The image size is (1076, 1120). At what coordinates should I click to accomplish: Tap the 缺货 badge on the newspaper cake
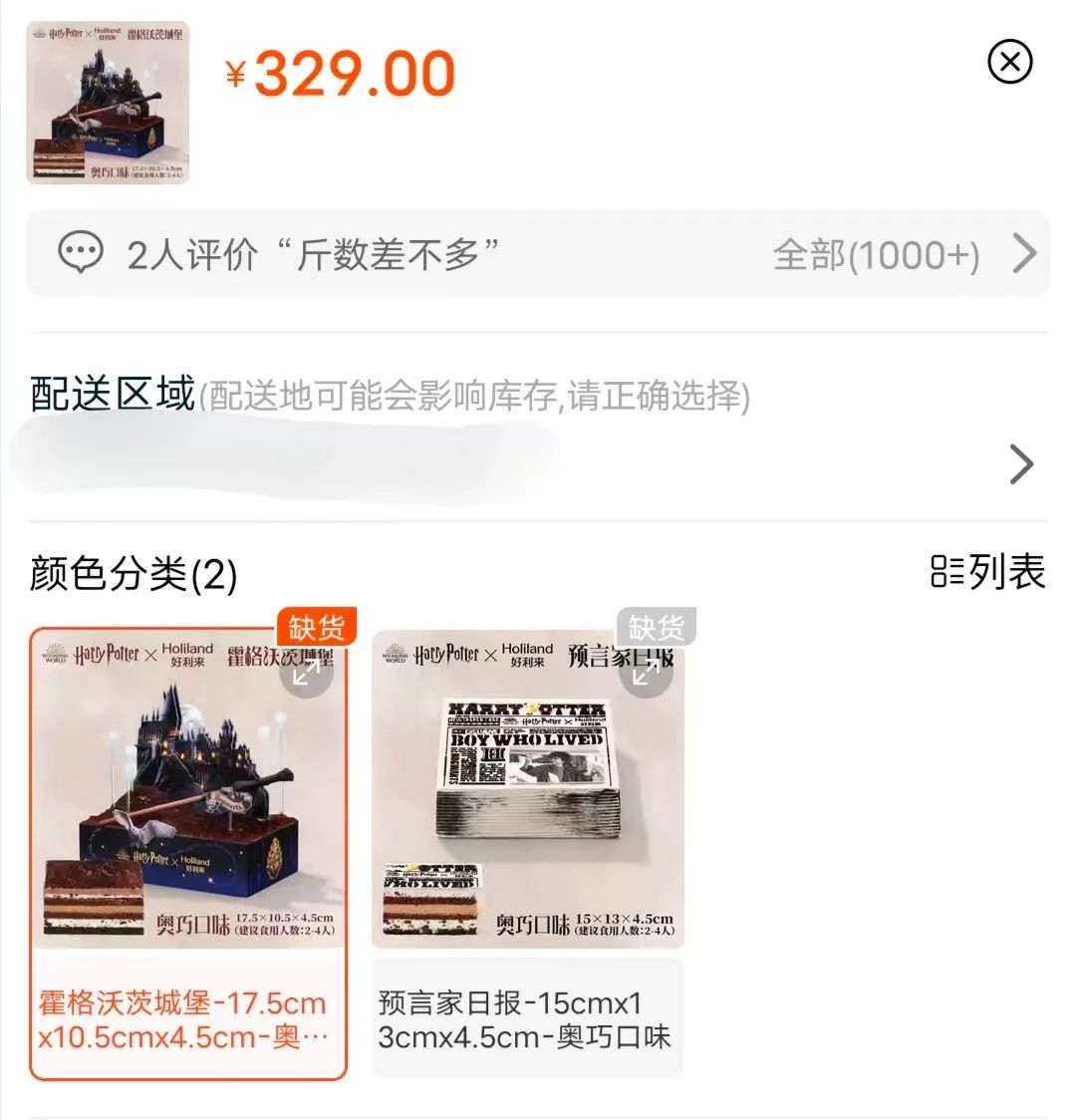[658, 628]
